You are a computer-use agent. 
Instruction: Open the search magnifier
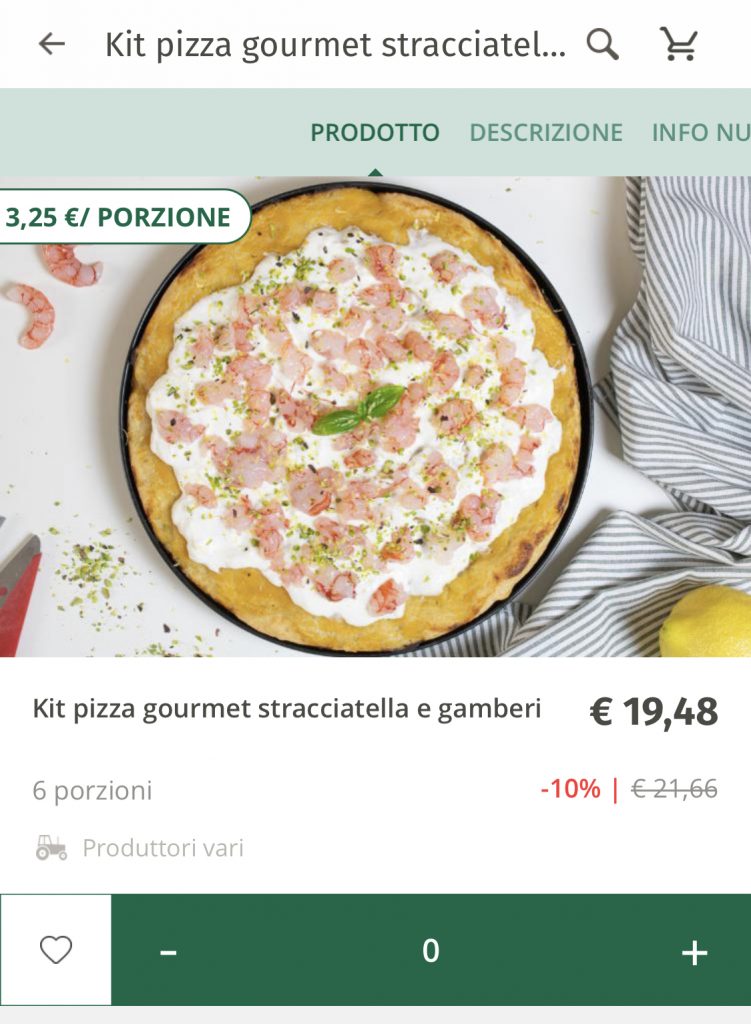602,44
